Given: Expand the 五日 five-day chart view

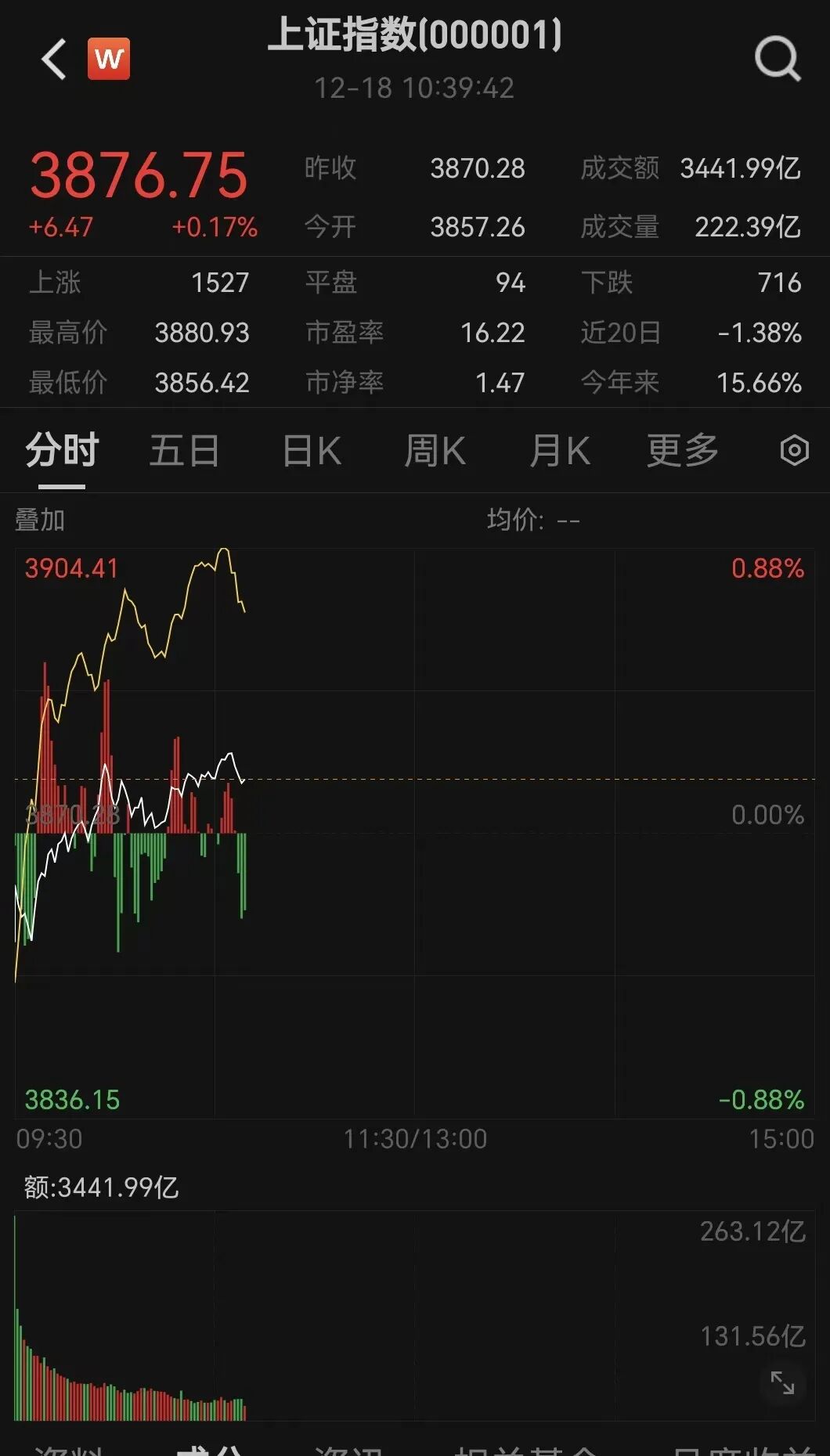Looking at the screenshot, I should point(183,451).
